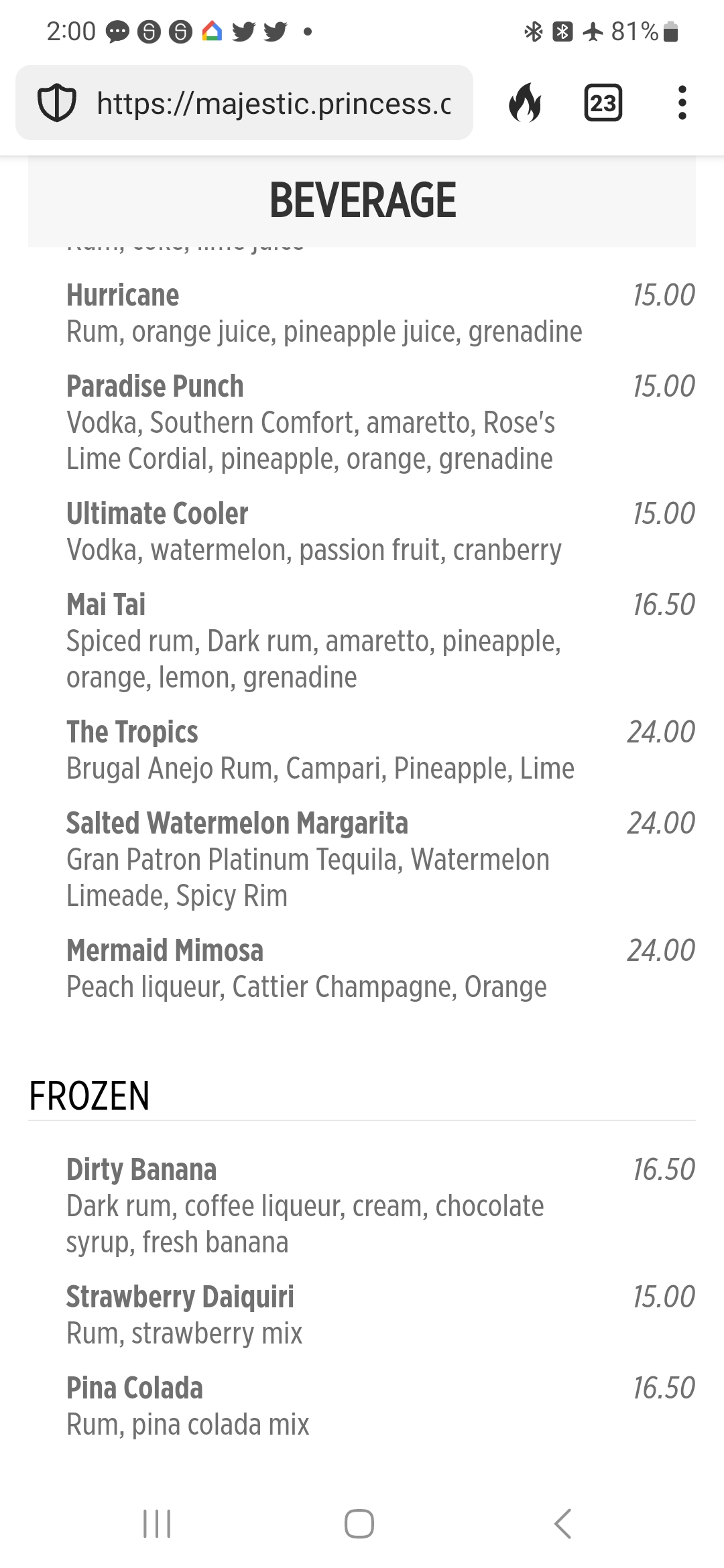Viewport: 724px width, 1568px height.
Task: Open the browser overflow menu
Action: click(682, 103)
